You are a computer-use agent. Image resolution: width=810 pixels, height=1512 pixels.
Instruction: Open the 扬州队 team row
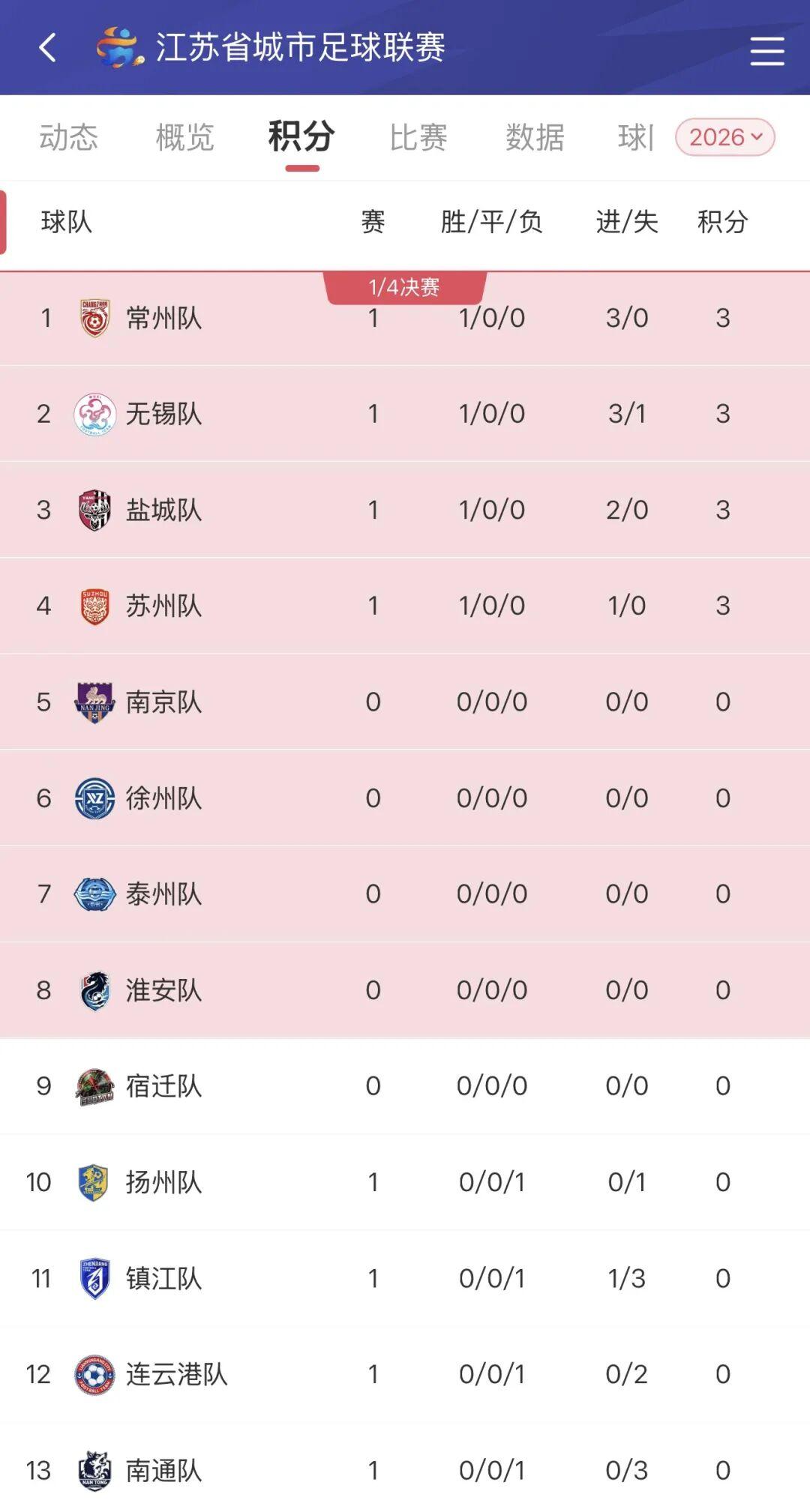tap(163, 1182)
